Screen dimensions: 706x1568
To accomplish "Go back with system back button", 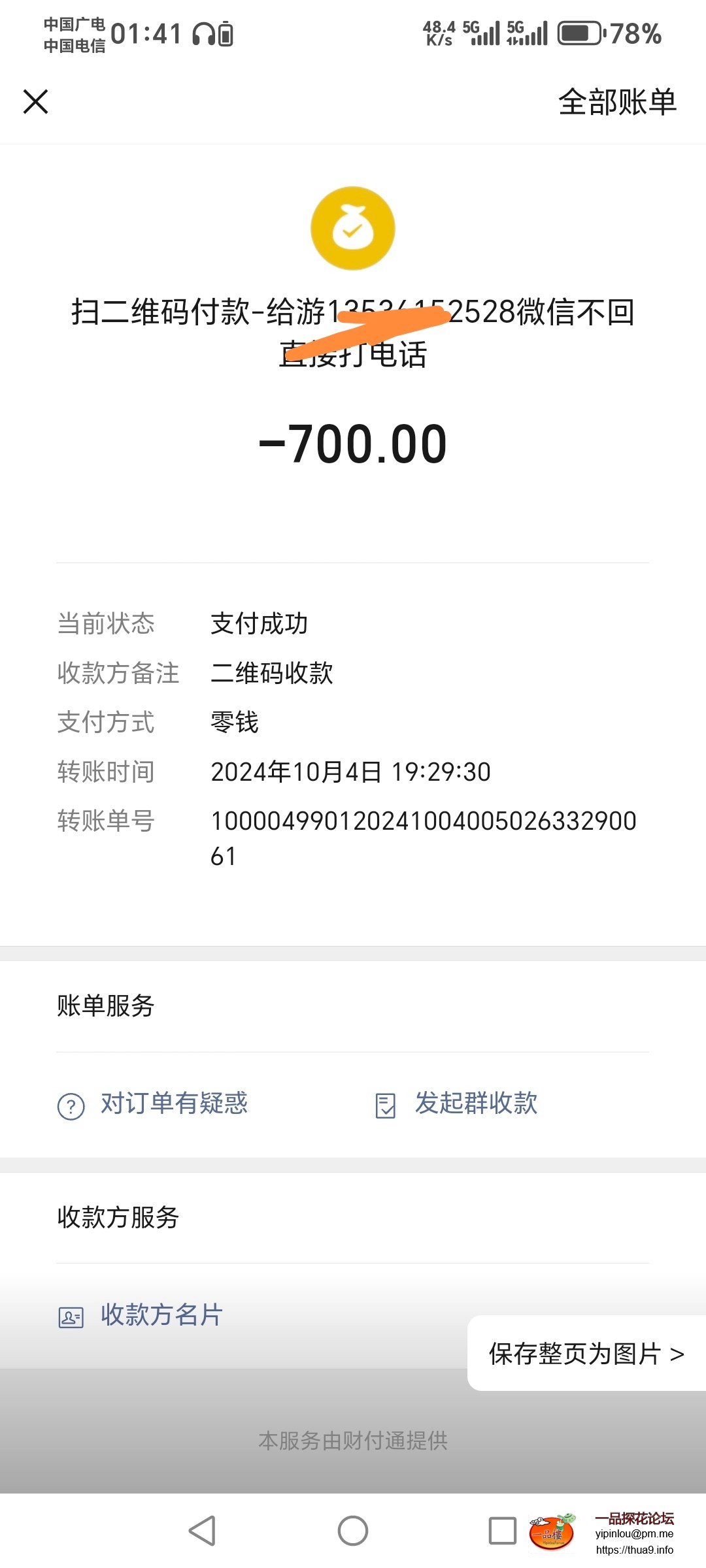I will (202, 1530).
